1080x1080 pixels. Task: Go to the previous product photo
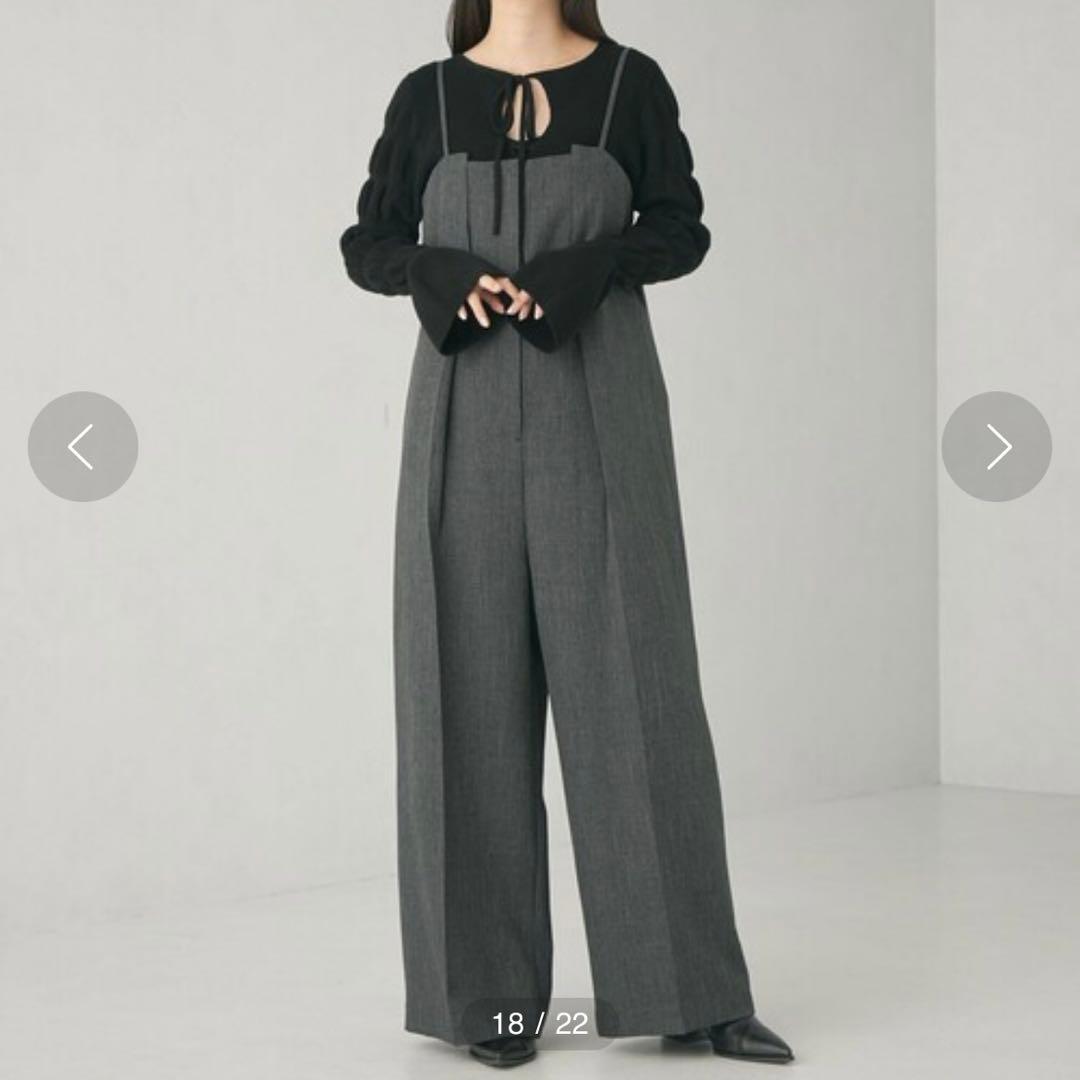pos(83,446)
